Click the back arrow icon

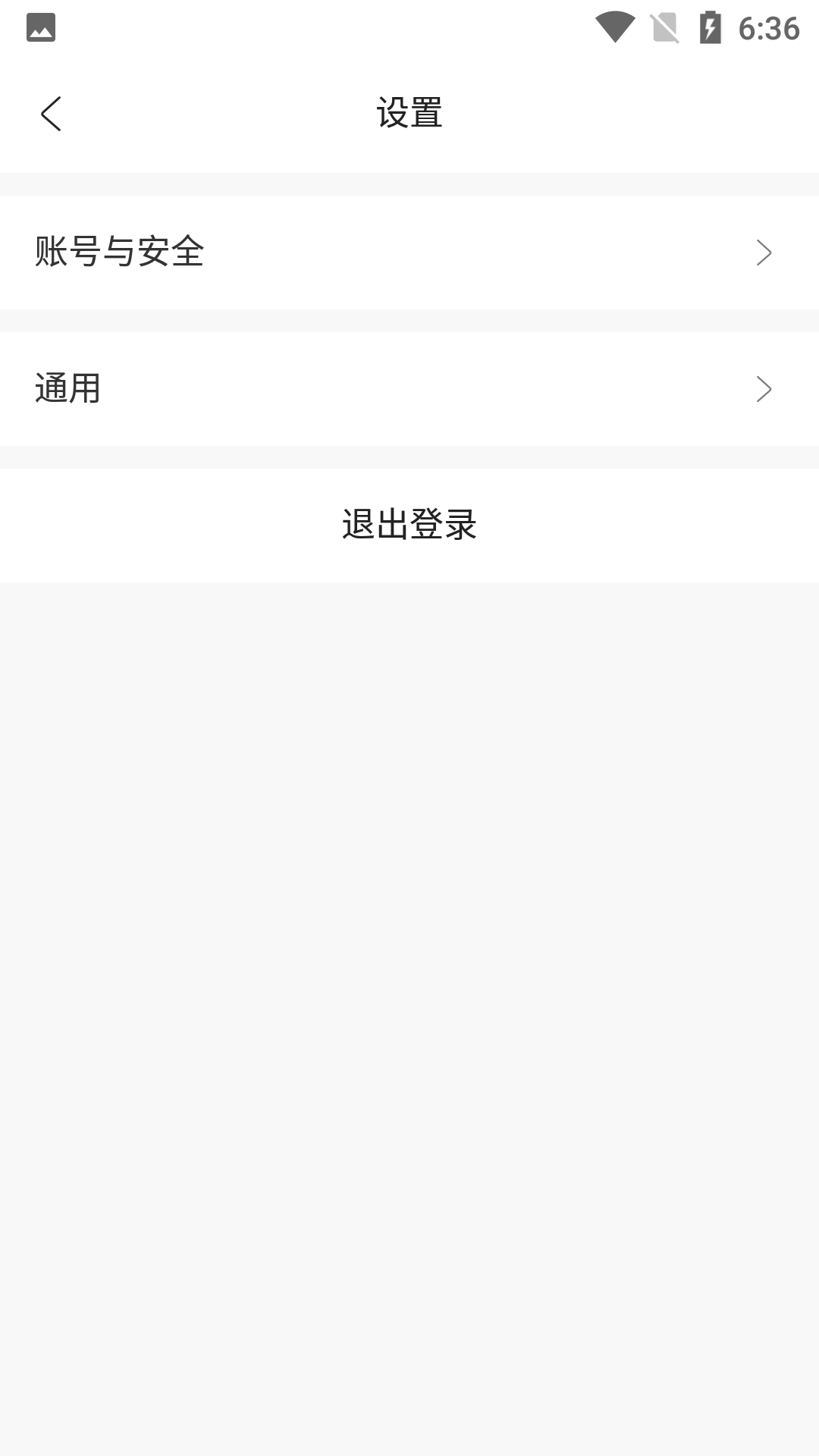(52, 114)
